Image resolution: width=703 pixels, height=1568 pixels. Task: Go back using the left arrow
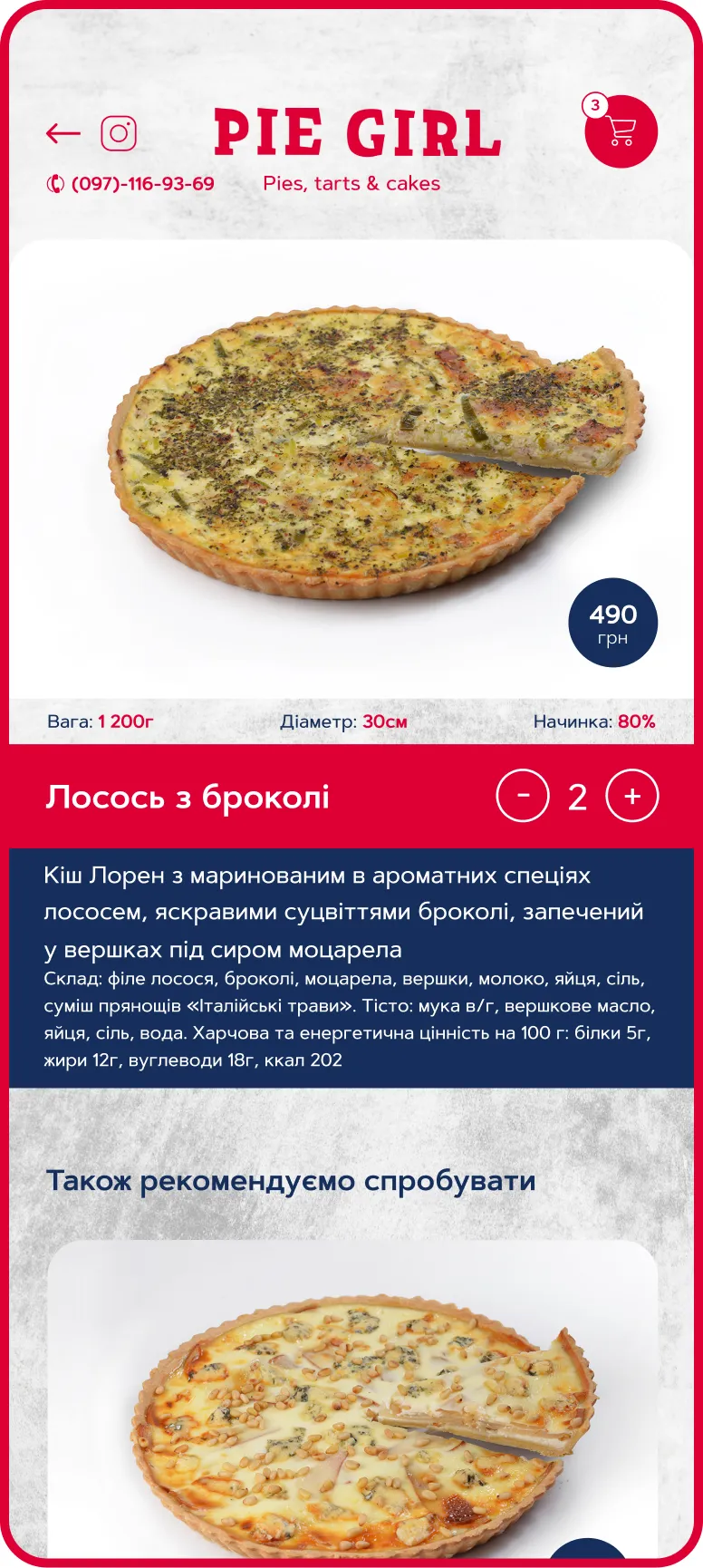pyautogui.click(x=63, y=134)
